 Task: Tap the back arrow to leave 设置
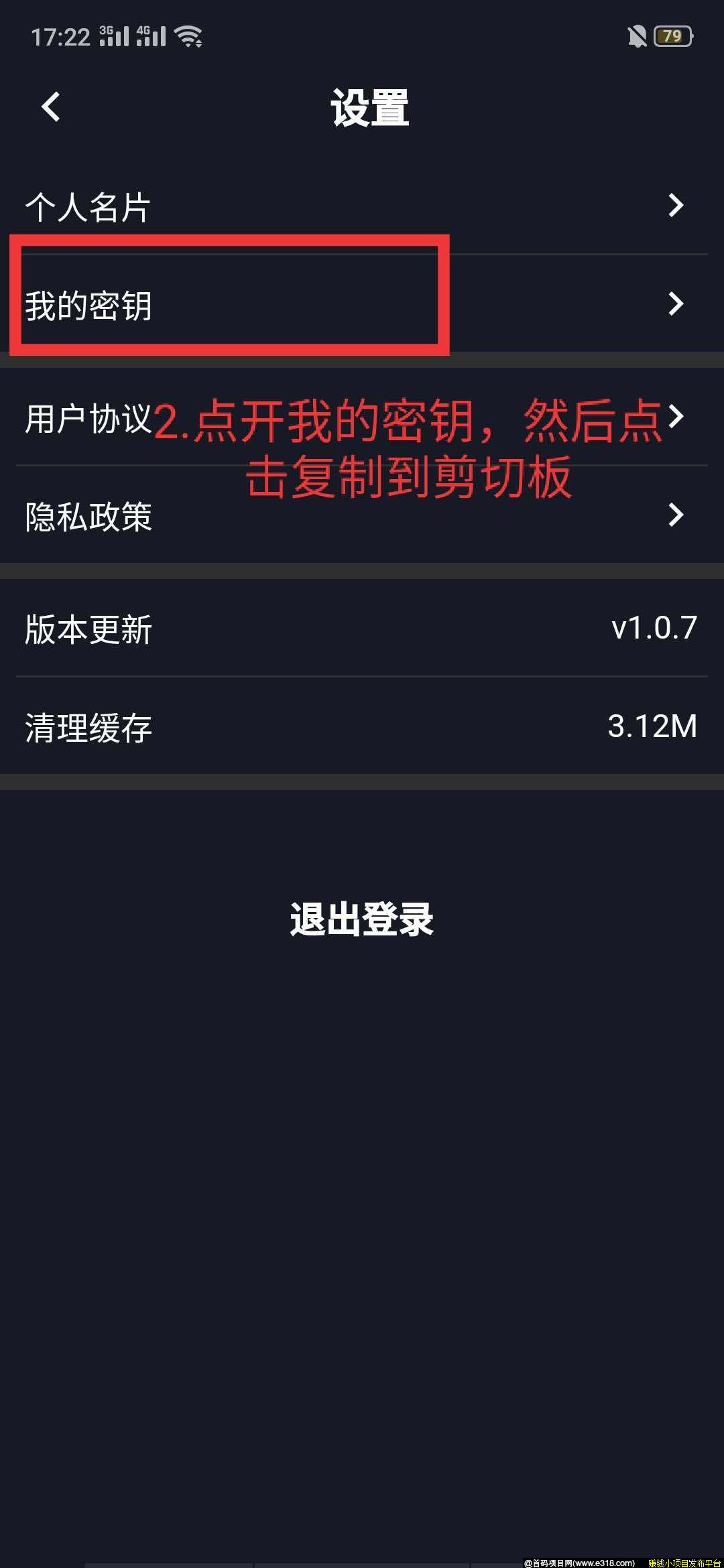pyautogui.click(x=50, y=106)
